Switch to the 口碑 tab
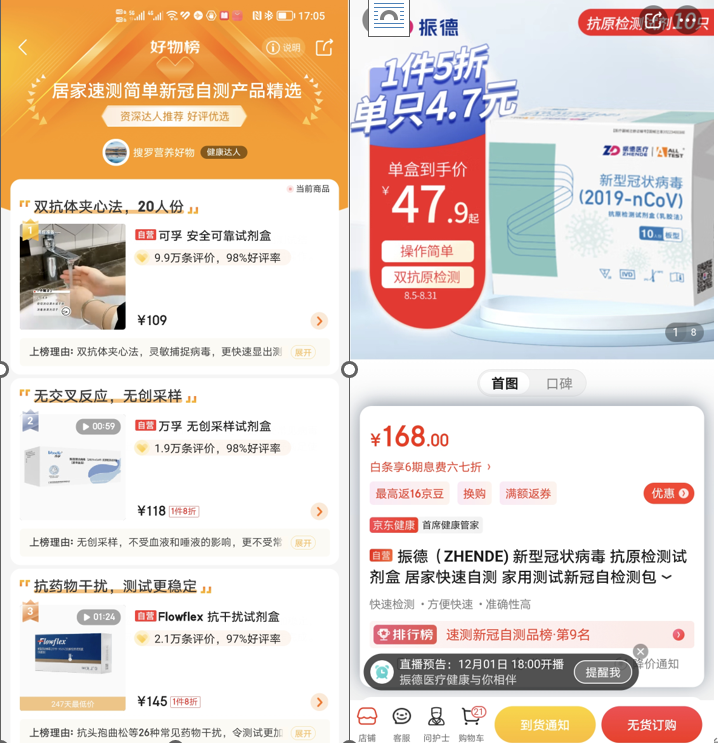This screenshot has height=743, width=718. [558, 383]
